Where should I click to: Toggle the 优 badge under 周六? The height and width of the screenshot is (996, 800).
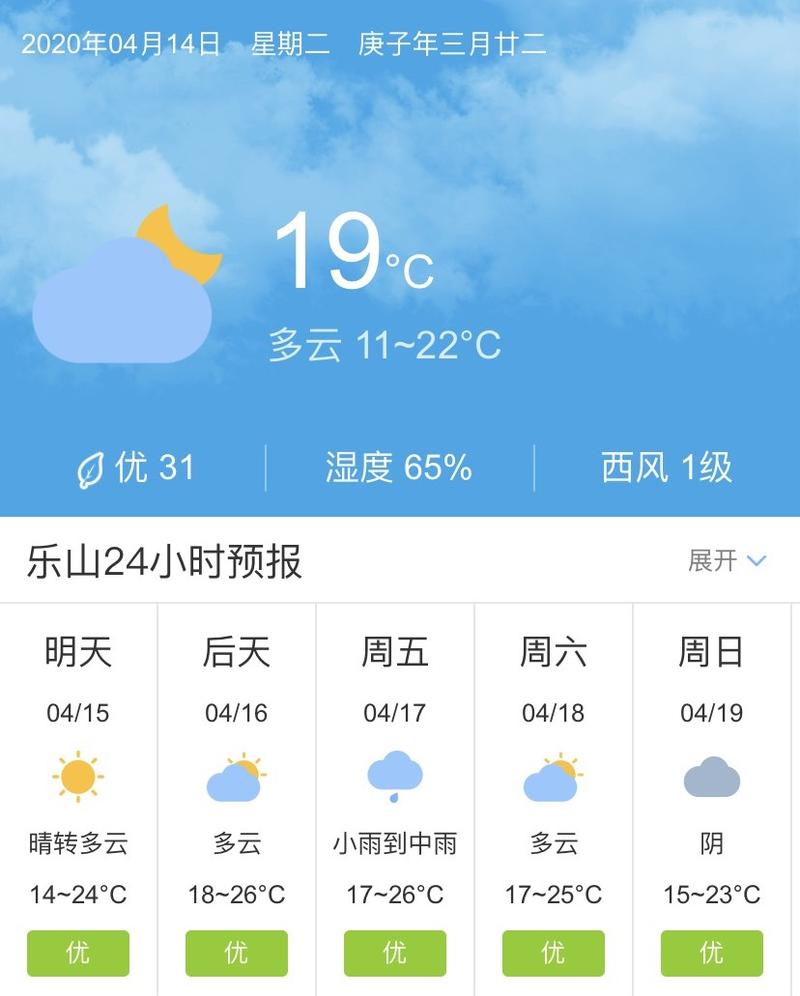click(x=552, y=952)
